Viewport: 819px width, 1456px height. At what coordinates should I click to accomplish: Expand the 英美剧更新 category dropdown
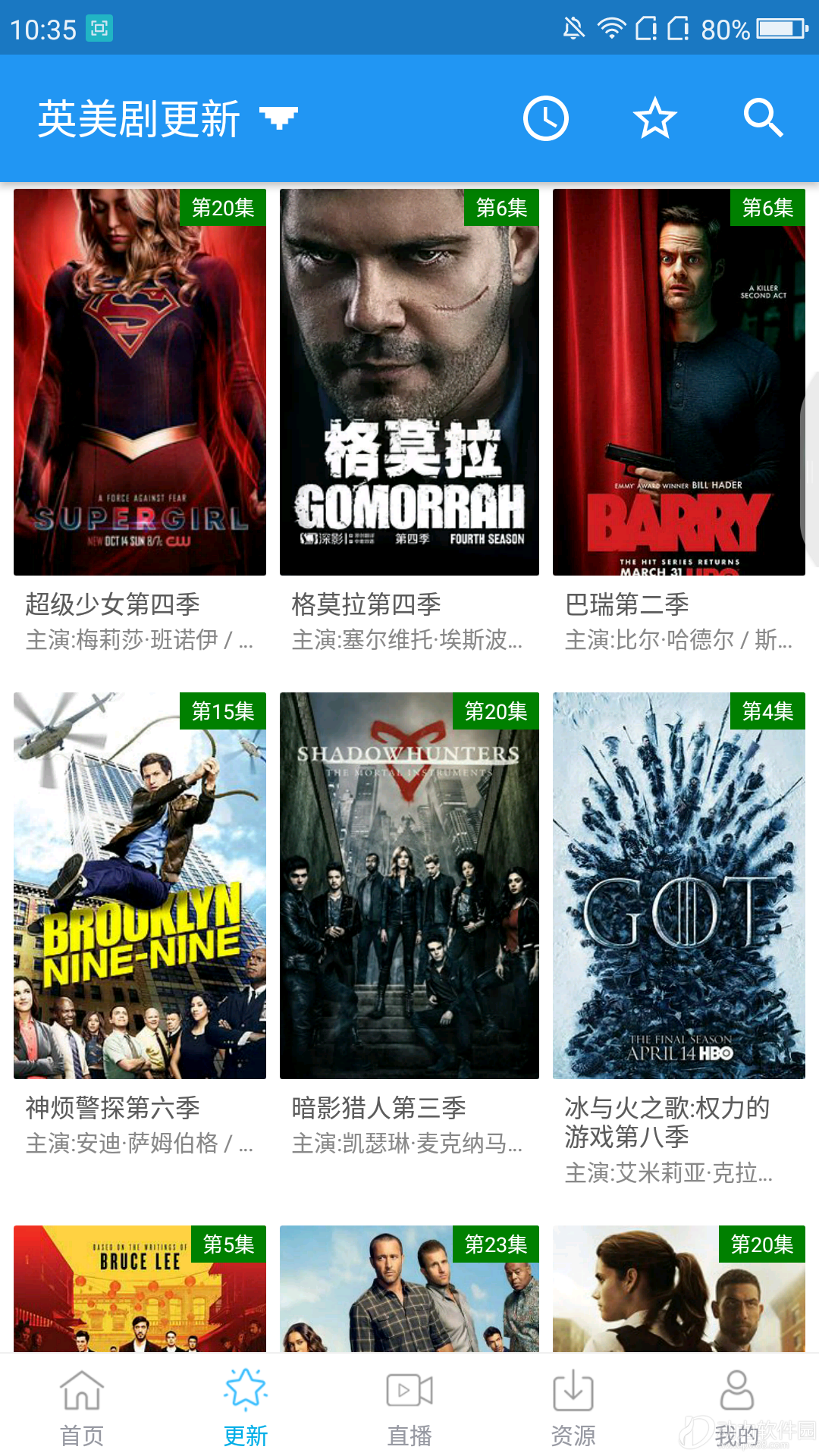point(278,118)
